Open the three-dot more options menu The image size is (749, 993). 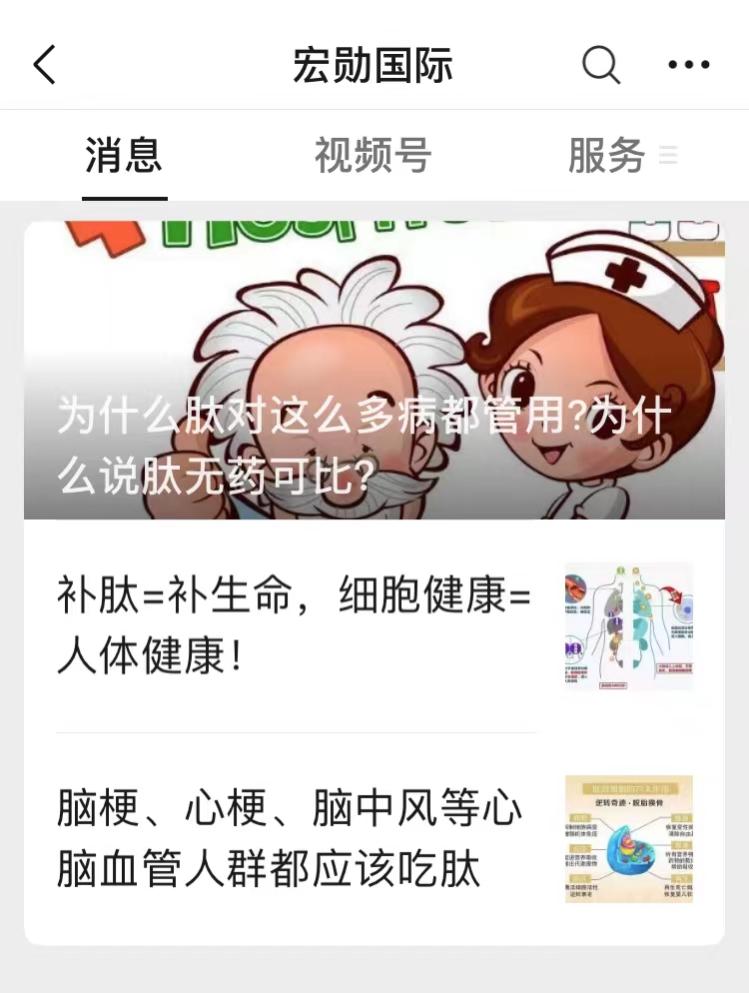(x=689, y=66)
